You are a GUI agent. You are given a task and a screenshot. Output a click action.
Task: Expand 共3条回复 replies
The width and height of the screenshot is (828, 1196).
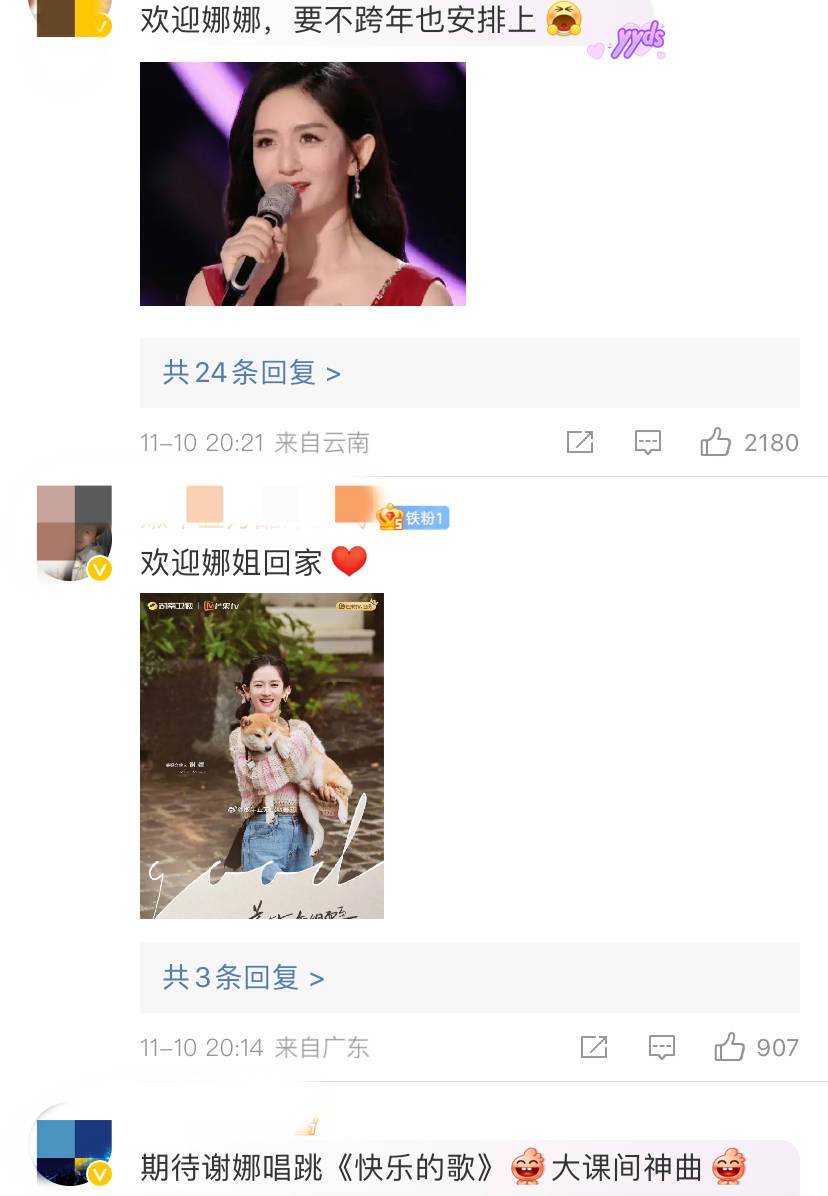243,977
